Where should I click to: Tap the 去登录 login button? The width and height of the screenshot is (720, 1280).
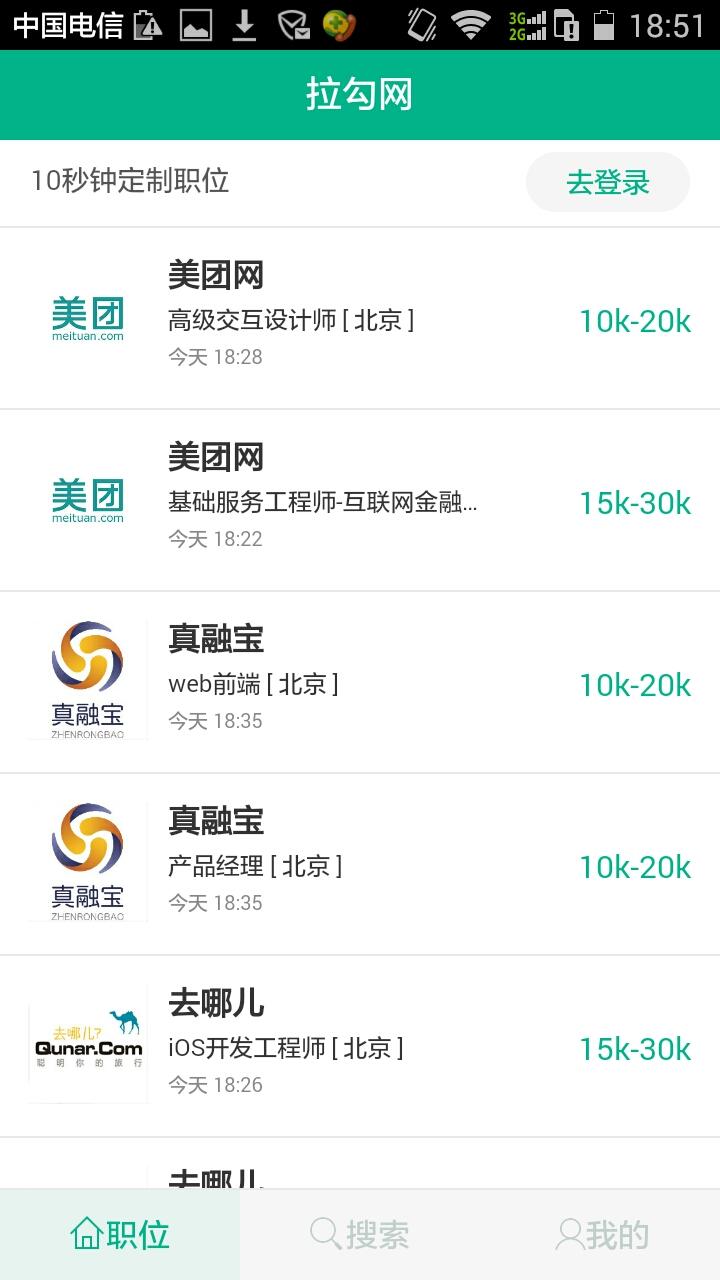coord(607,182)
